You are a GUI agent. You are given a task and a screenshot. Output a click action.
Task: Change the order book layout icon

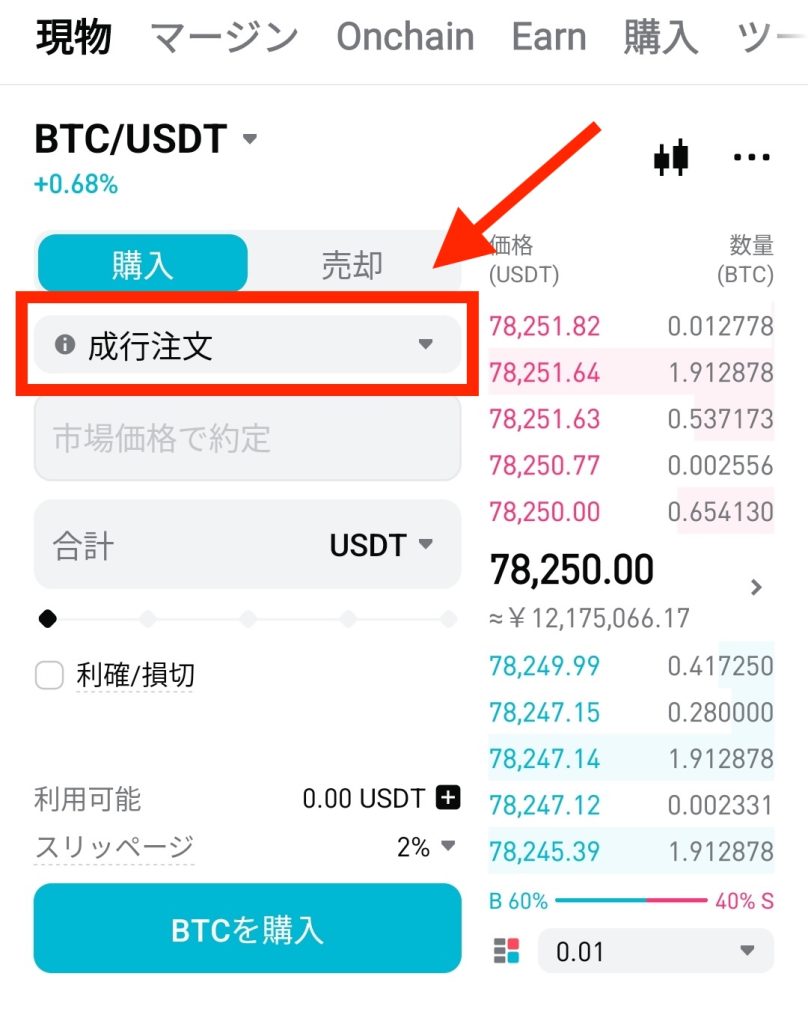tap(507, 950)
